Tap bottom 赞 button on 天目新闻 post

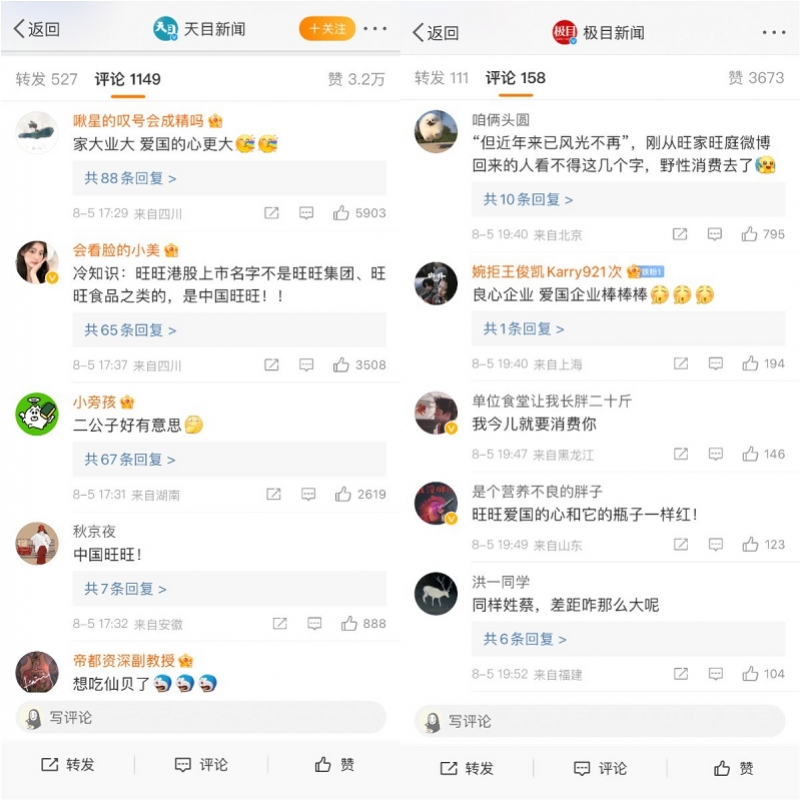pos(335,764)
